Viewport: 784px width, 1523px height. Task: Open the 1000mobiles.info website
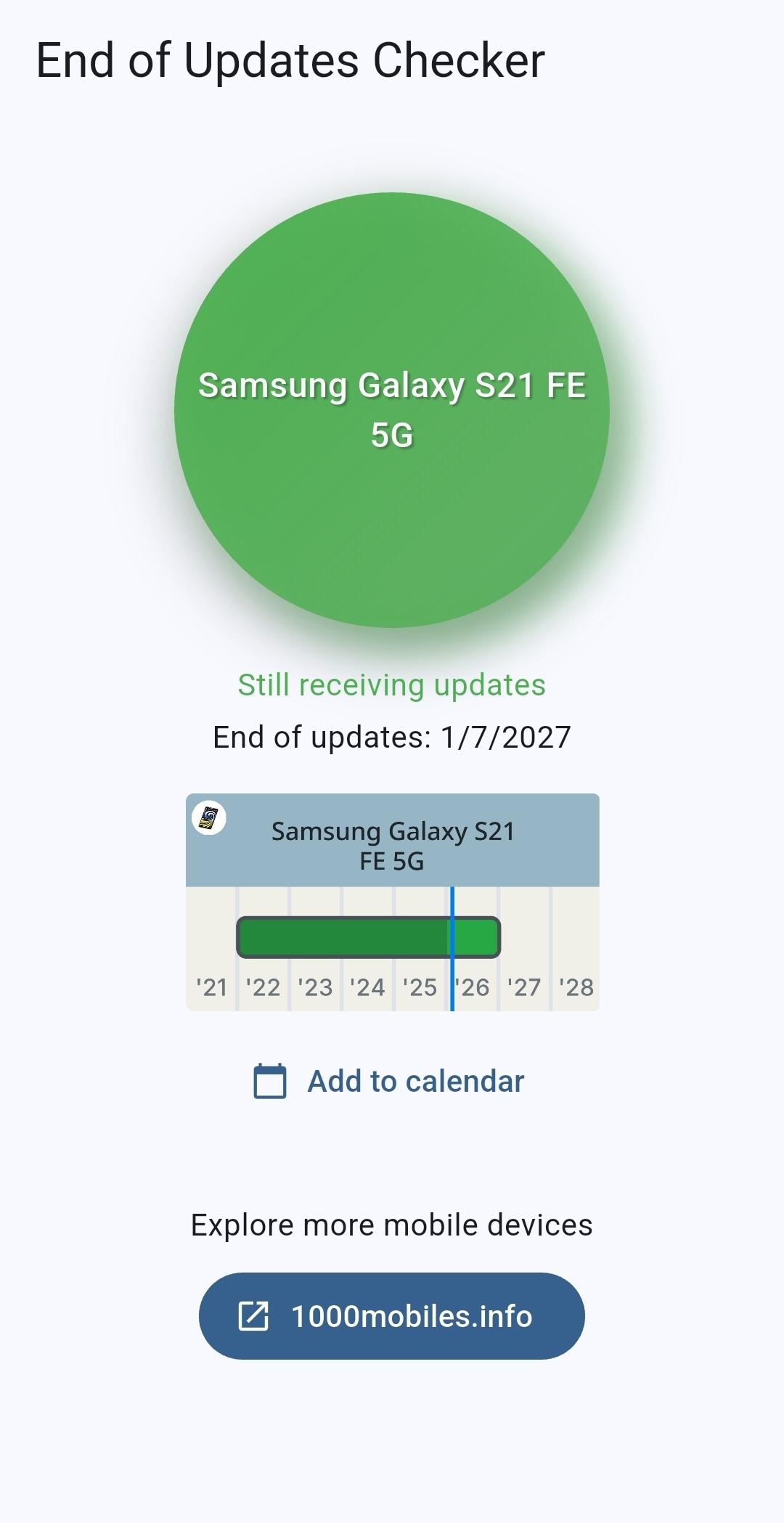click(x=391, y=1315)
